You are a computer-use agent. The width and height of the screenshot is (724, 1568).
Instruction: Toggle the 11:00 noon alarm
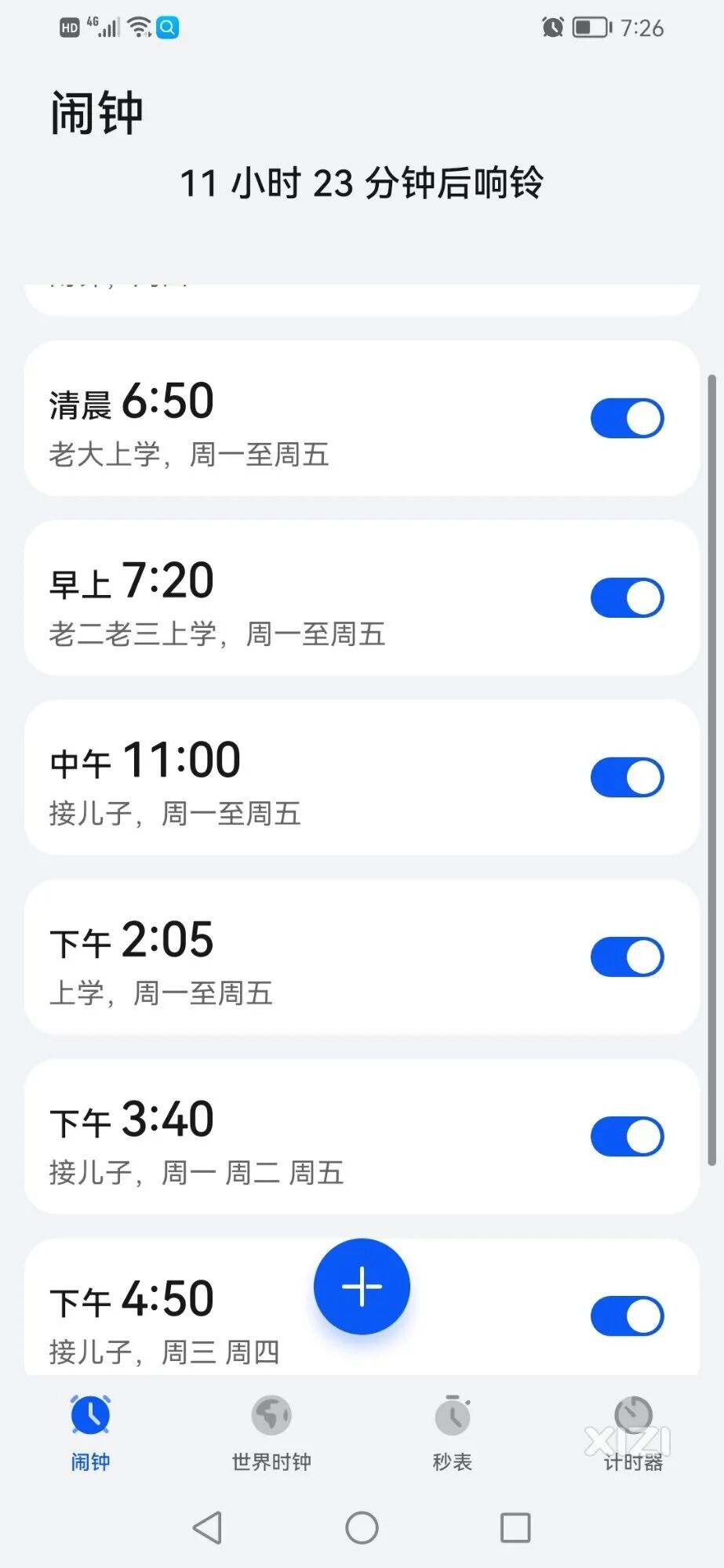point(627,777)
